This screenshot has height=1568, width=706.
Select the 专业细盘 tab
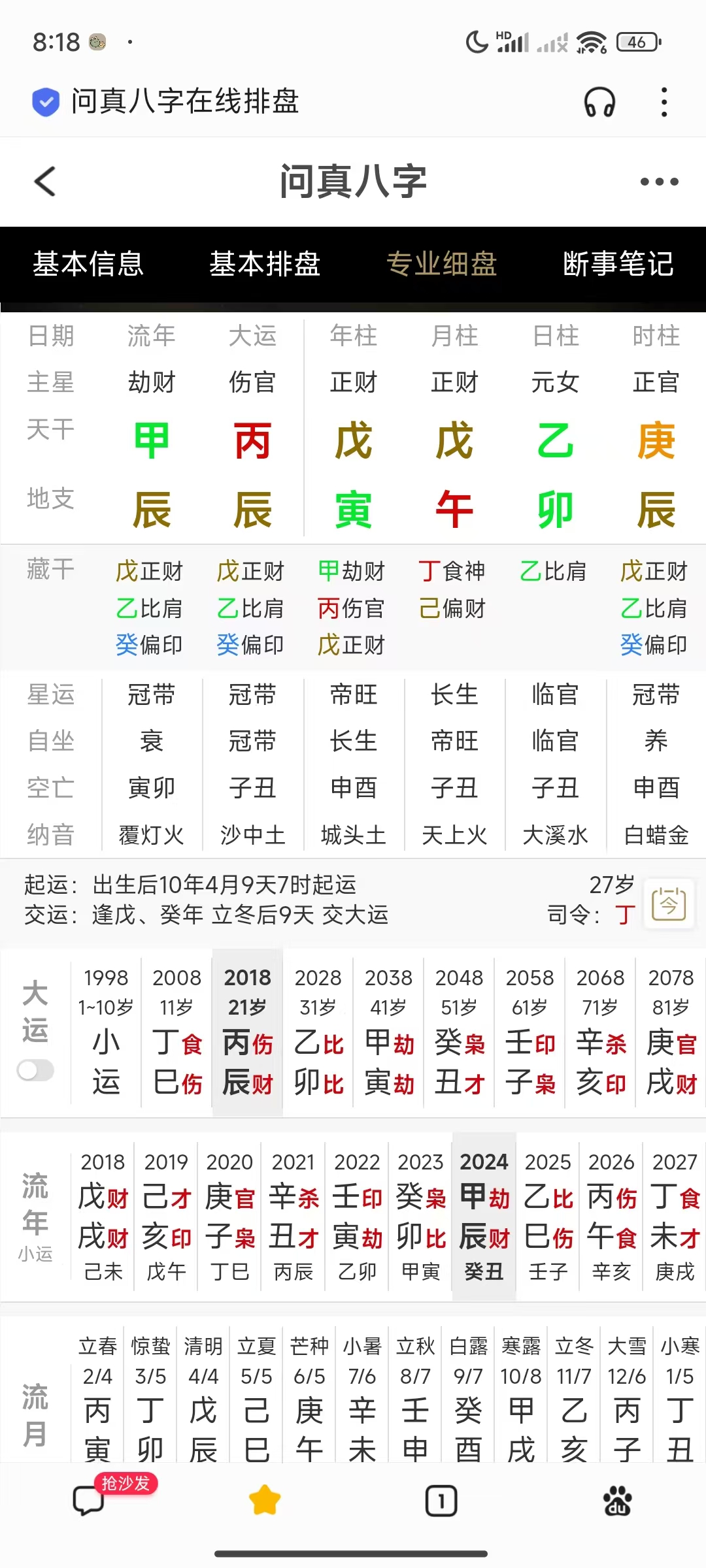442,264
